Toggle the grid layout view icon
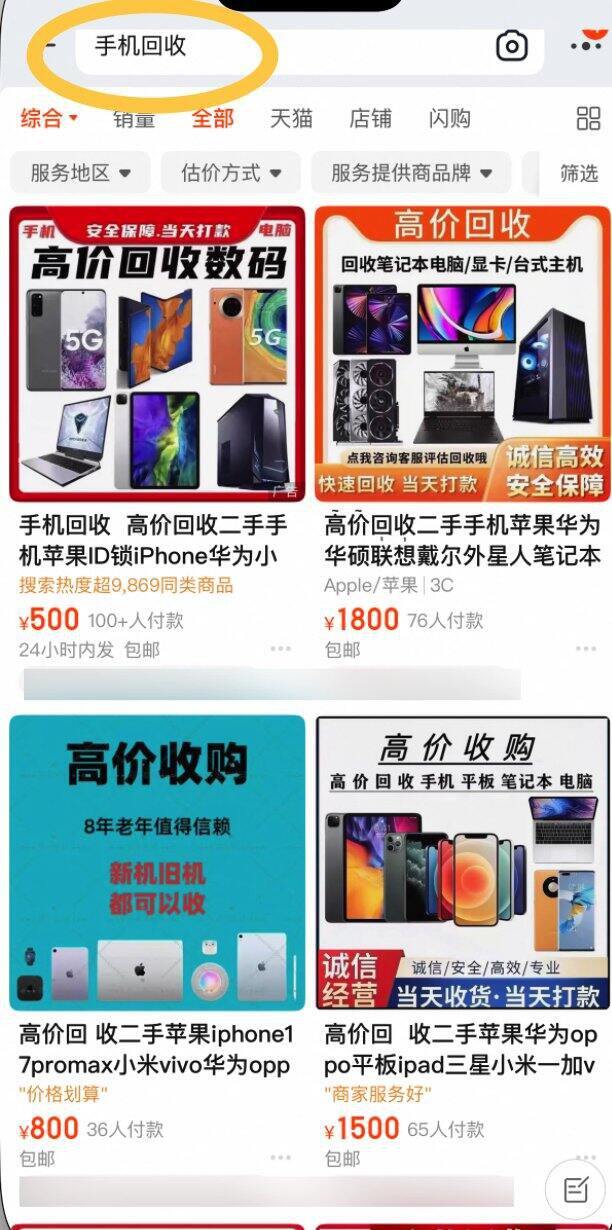612x1230 pixels. click(588, 118)
